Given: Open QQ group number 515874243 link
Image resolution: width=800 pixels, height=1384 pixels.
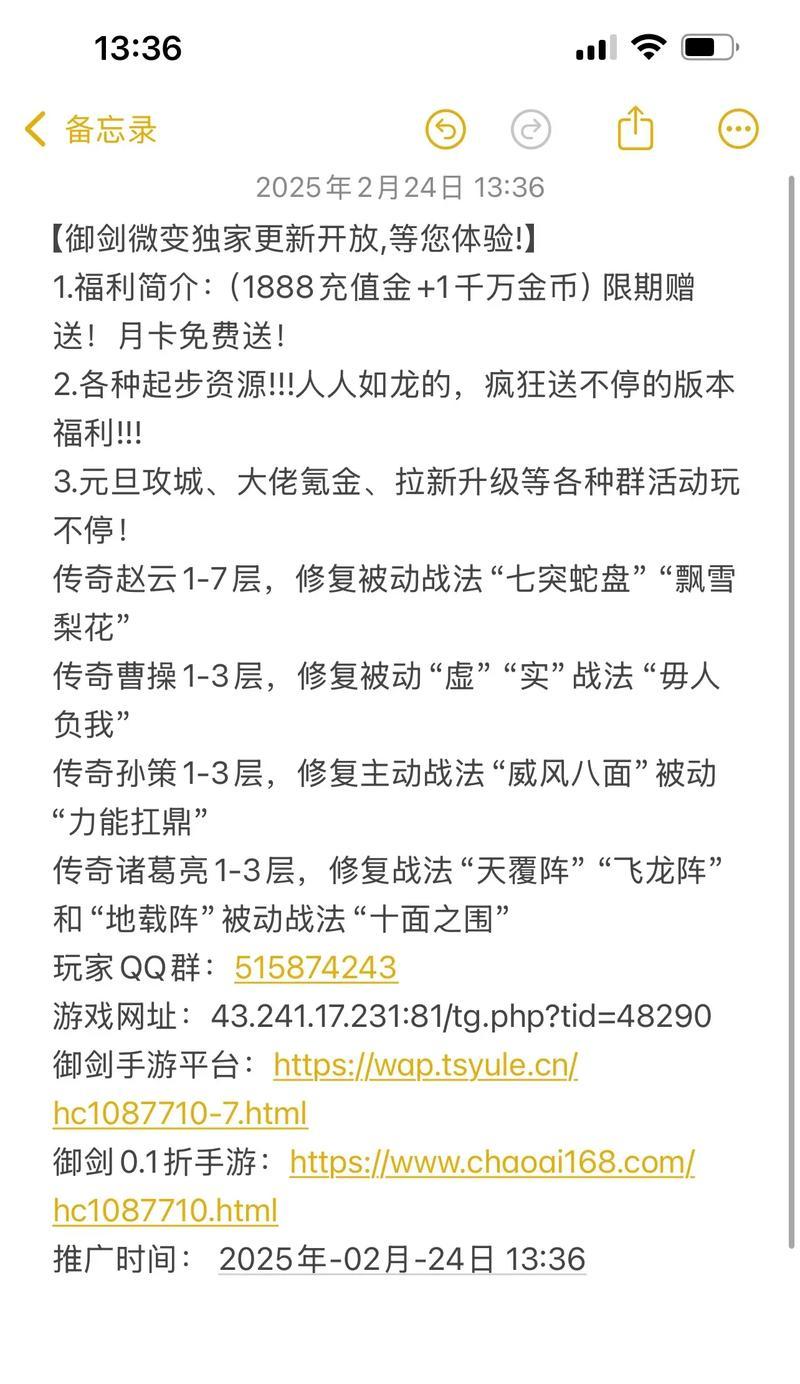Looking at the screenshot, I should (316, 967).
